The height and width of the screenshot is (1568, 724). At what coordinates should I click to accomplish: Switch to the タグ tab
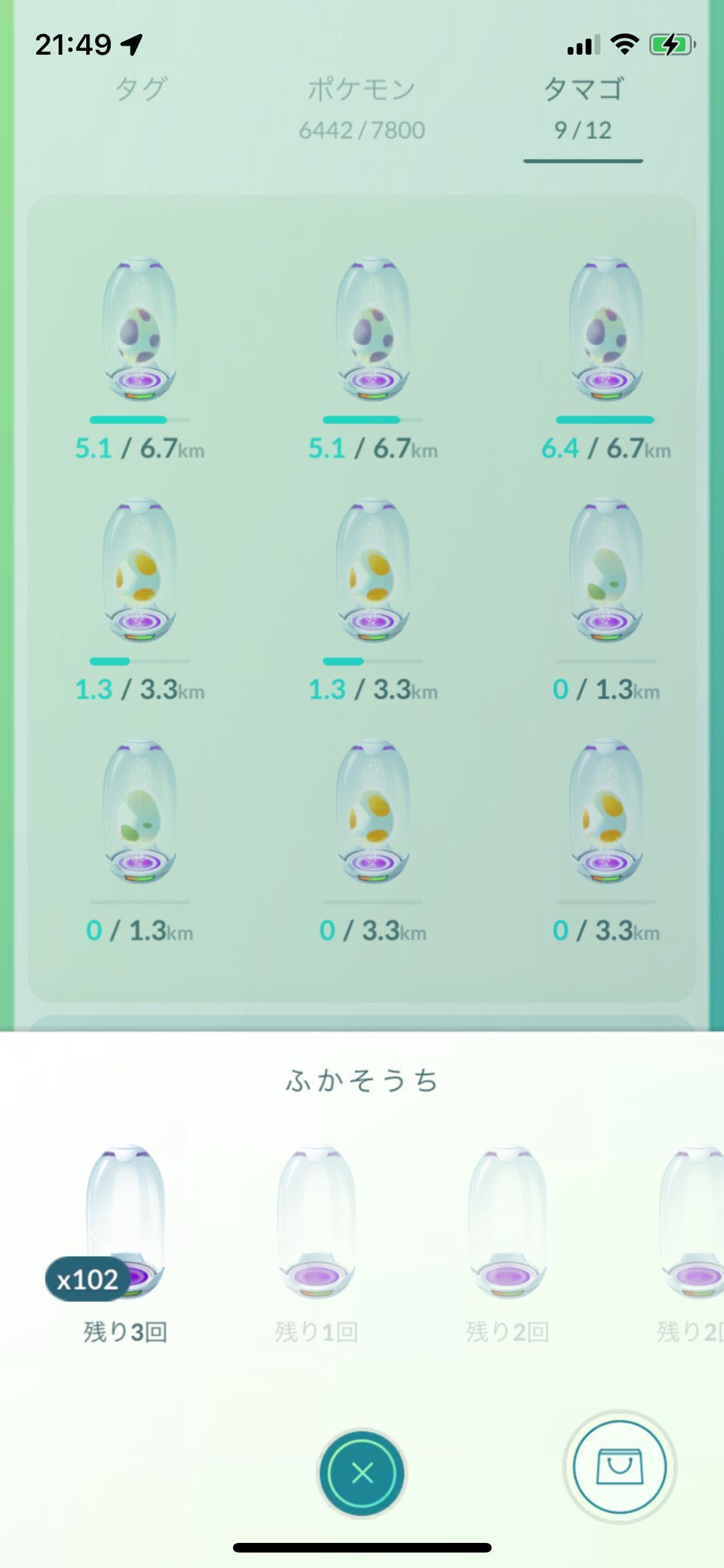click(x=141, y=88)
